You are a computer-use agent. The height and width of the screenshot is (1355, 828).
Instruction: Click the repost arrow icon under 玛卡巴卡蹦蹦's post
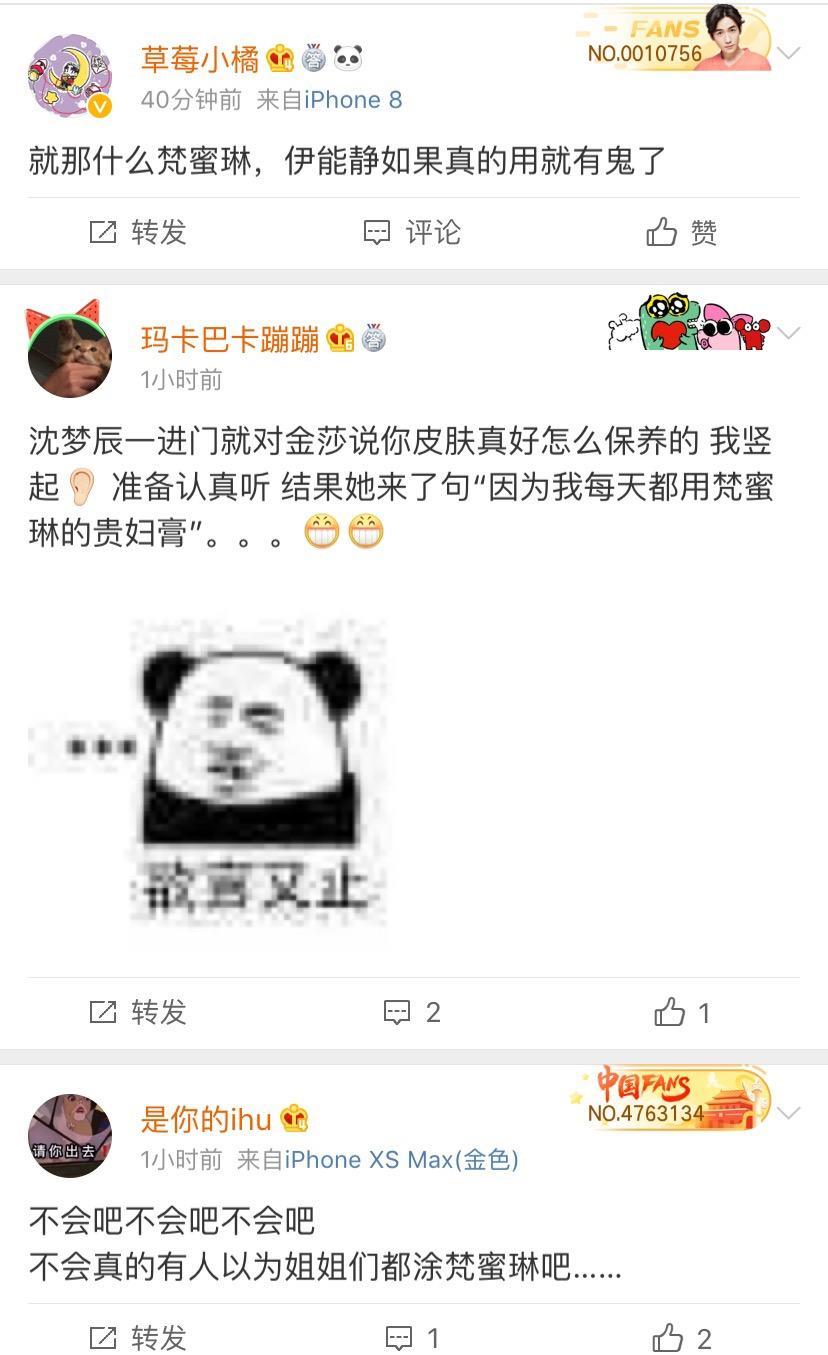pyautogui.click(x=104, y=1013)
